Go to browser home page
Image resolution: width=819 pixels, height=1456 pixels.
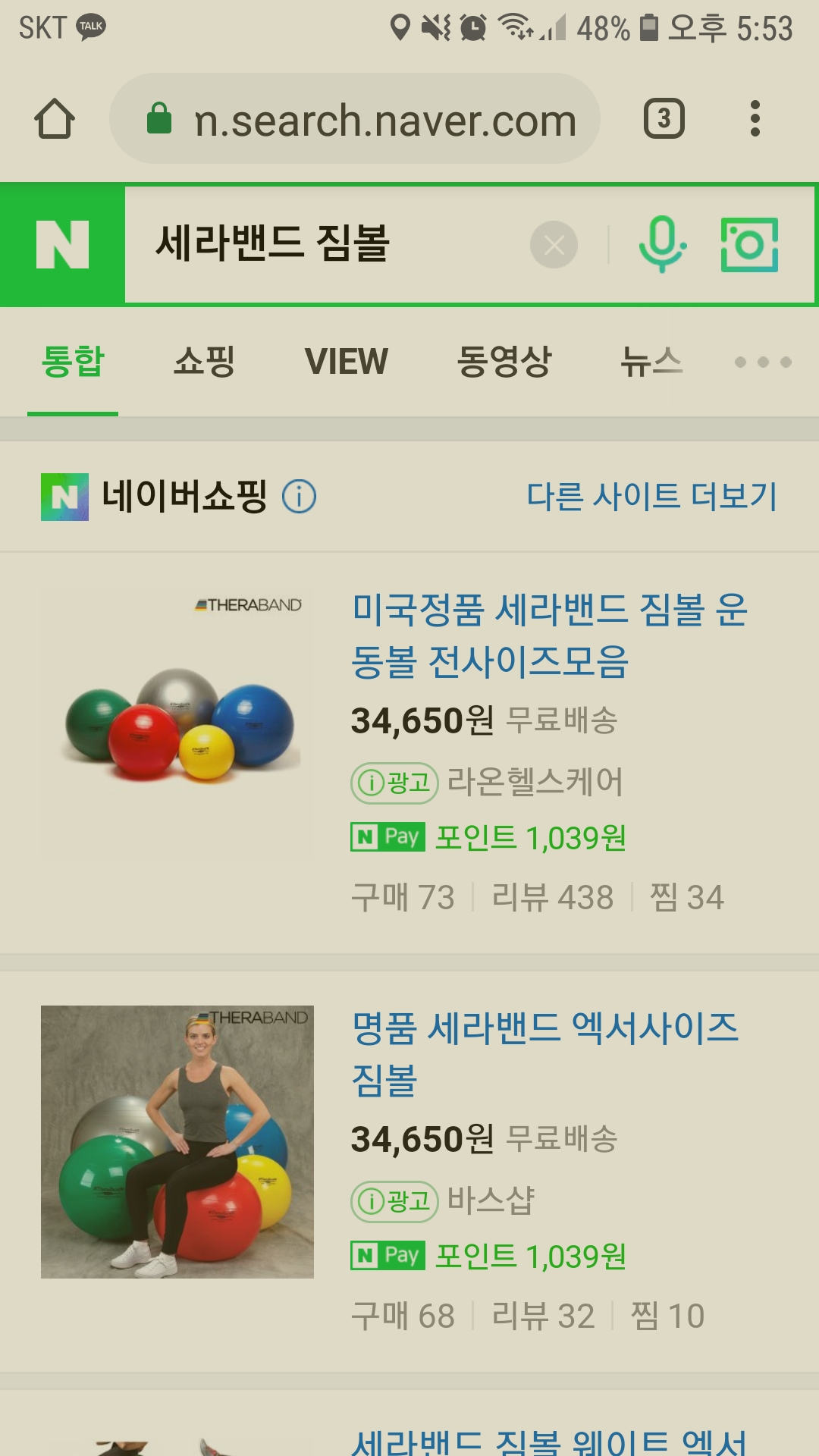coord(55,119)
